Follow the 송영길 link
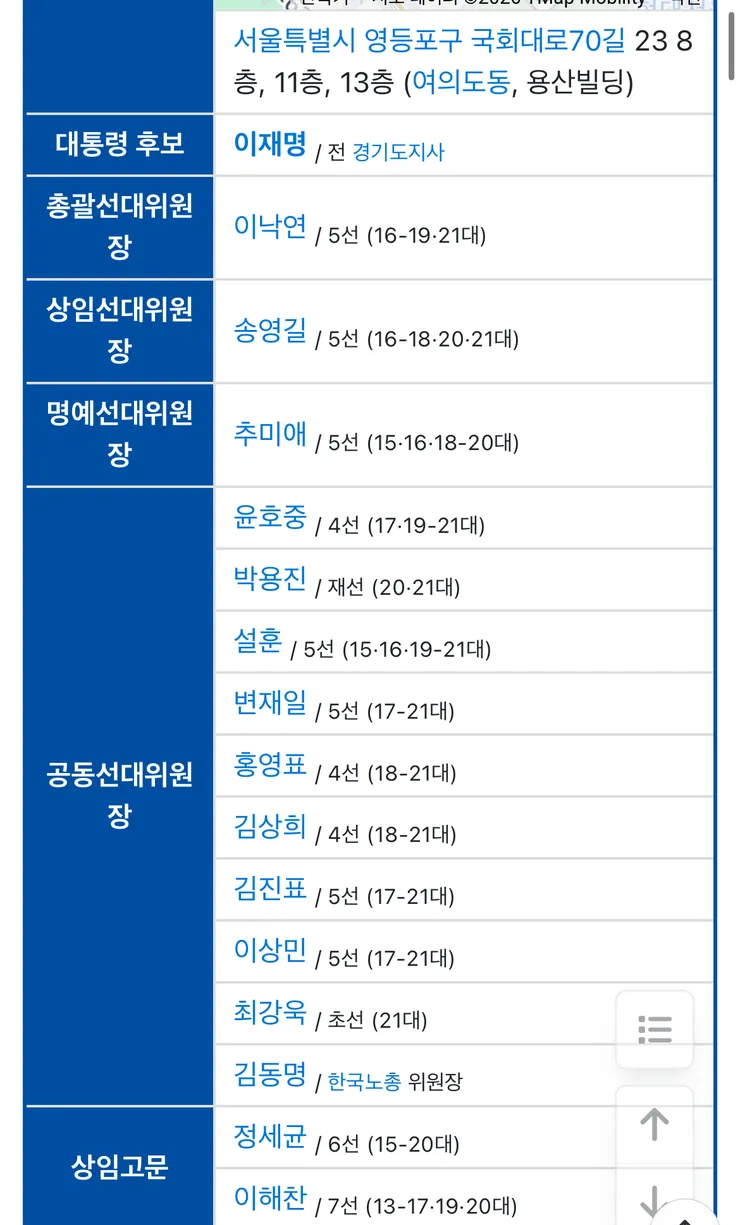Screen dimensions: 740x1225 (x=270, y=331)
